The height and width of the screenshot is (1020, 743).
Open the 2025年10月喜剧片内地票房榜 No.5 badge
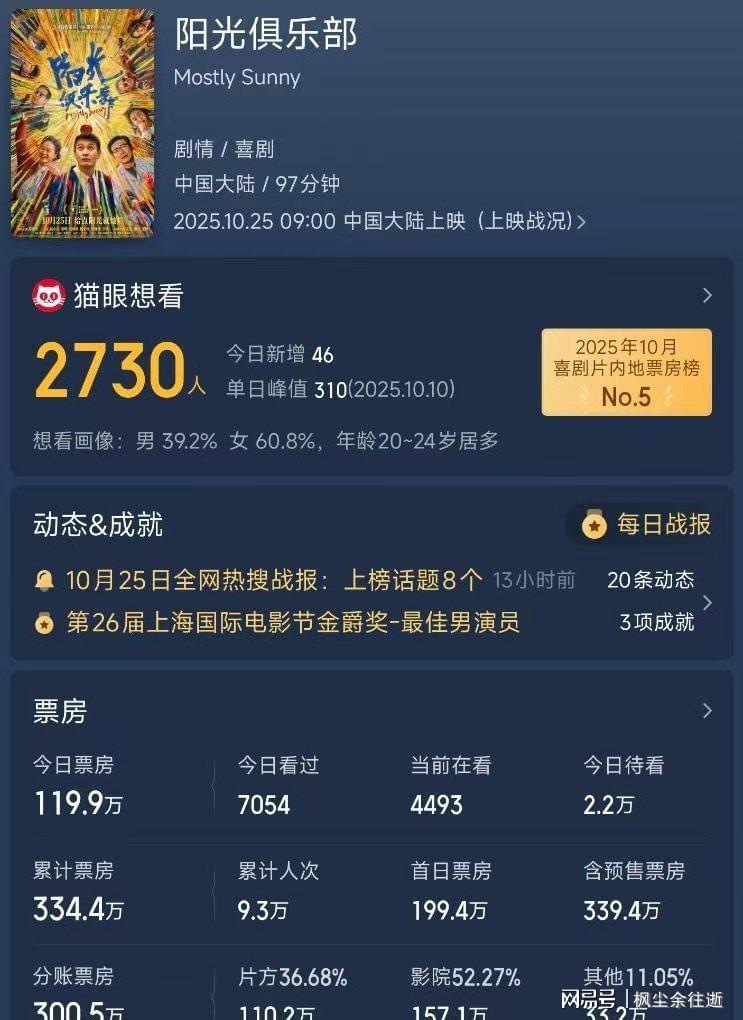click(627, 372)
